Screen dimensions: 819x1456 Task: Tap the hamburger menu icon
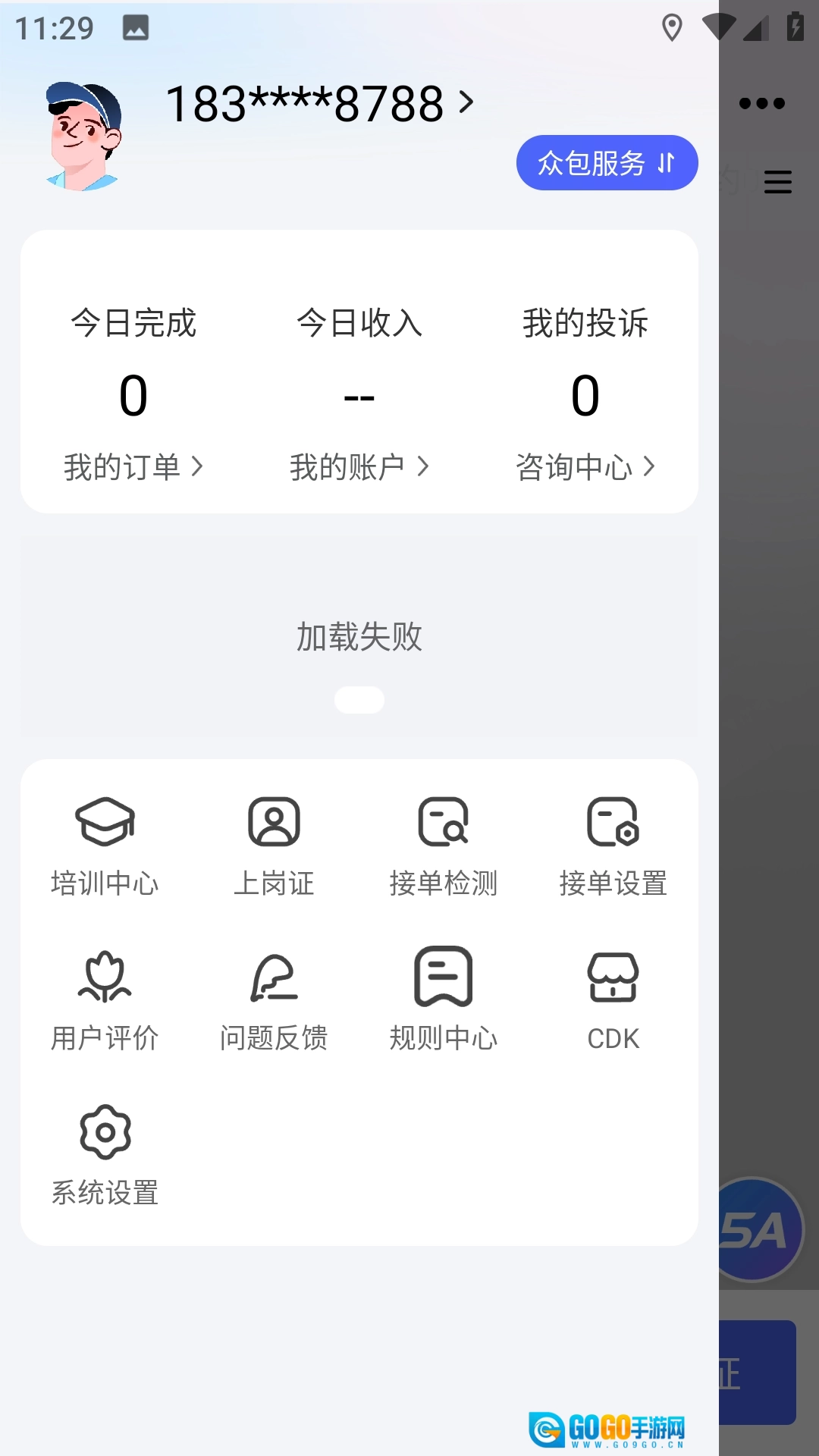(x=777, y=182)
